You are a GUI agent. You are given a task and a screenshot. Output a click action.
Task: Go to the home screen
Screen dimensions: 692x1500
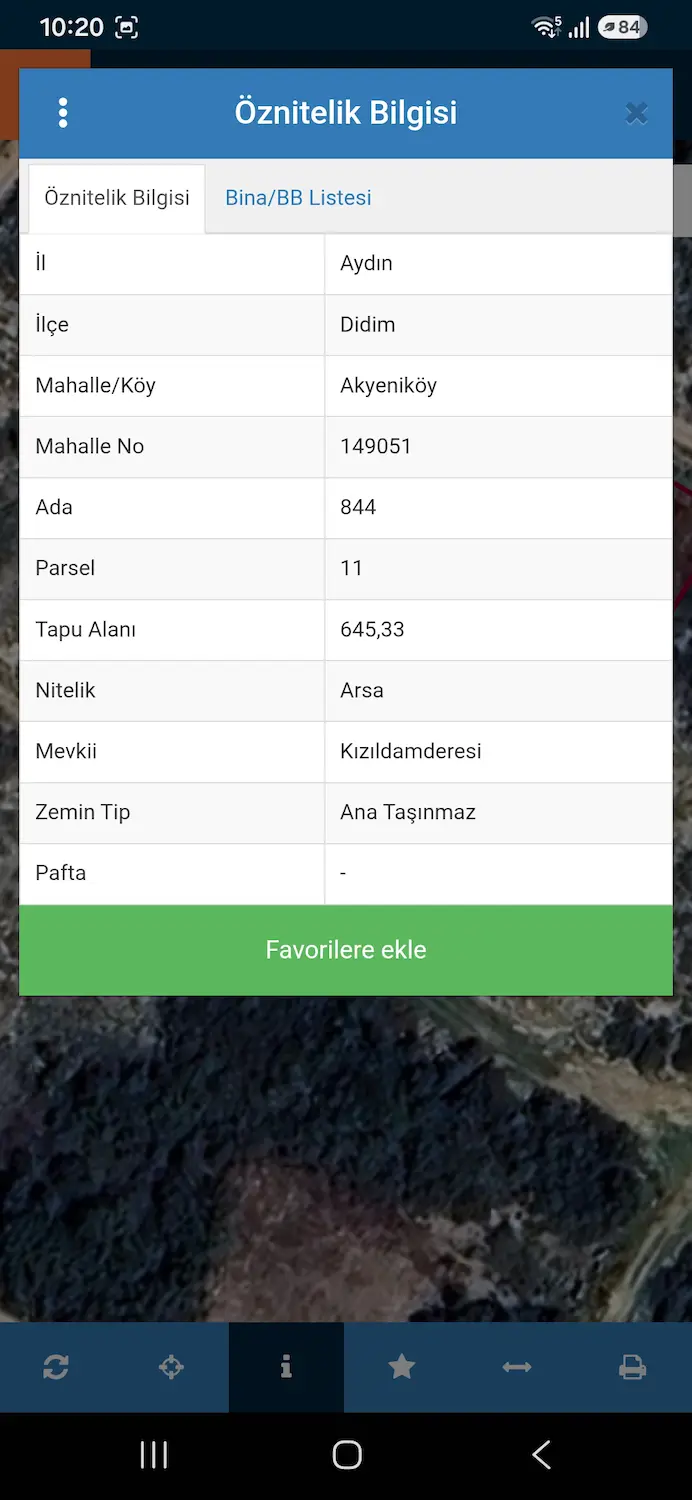tap(347, 1455)
